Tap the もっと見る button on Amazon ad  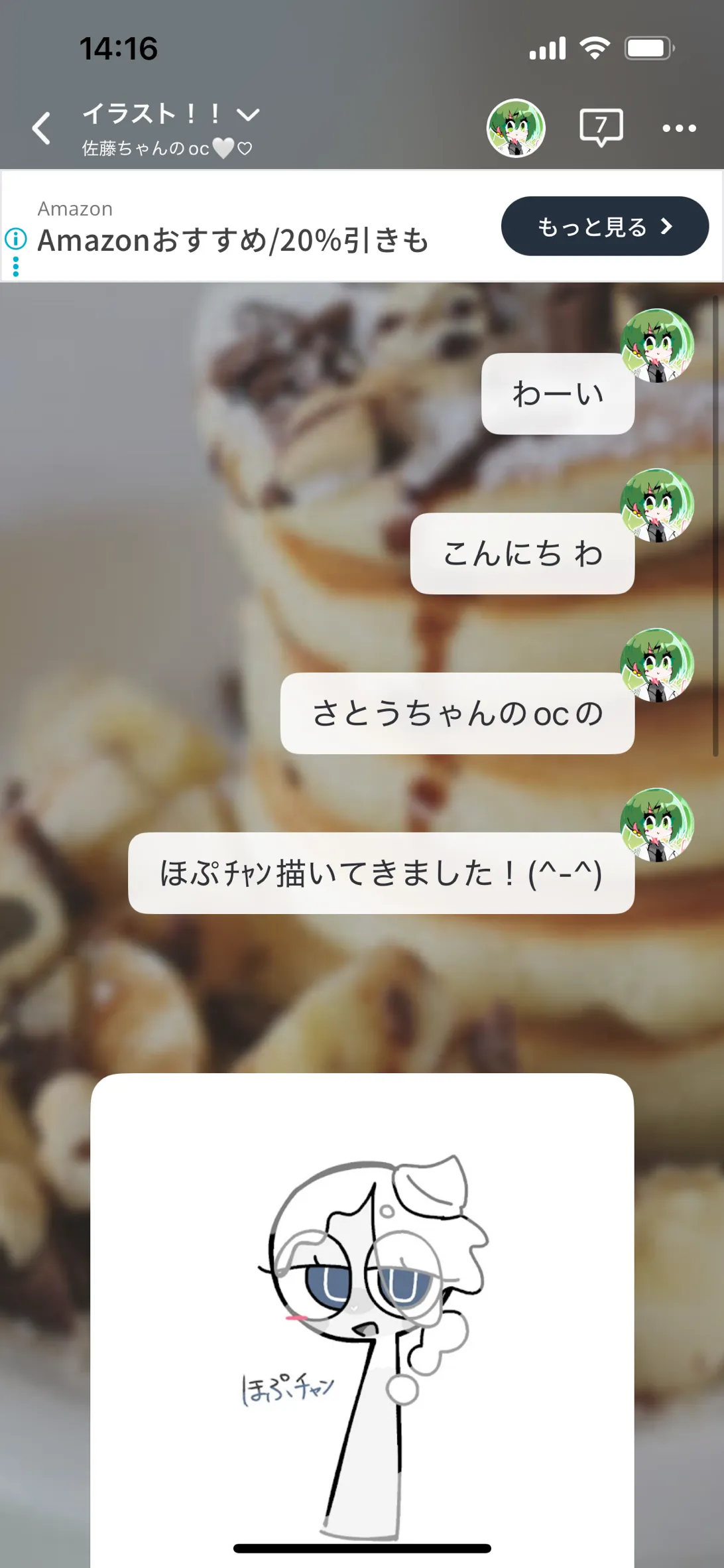pyautogui.click(x=605, y=226)
